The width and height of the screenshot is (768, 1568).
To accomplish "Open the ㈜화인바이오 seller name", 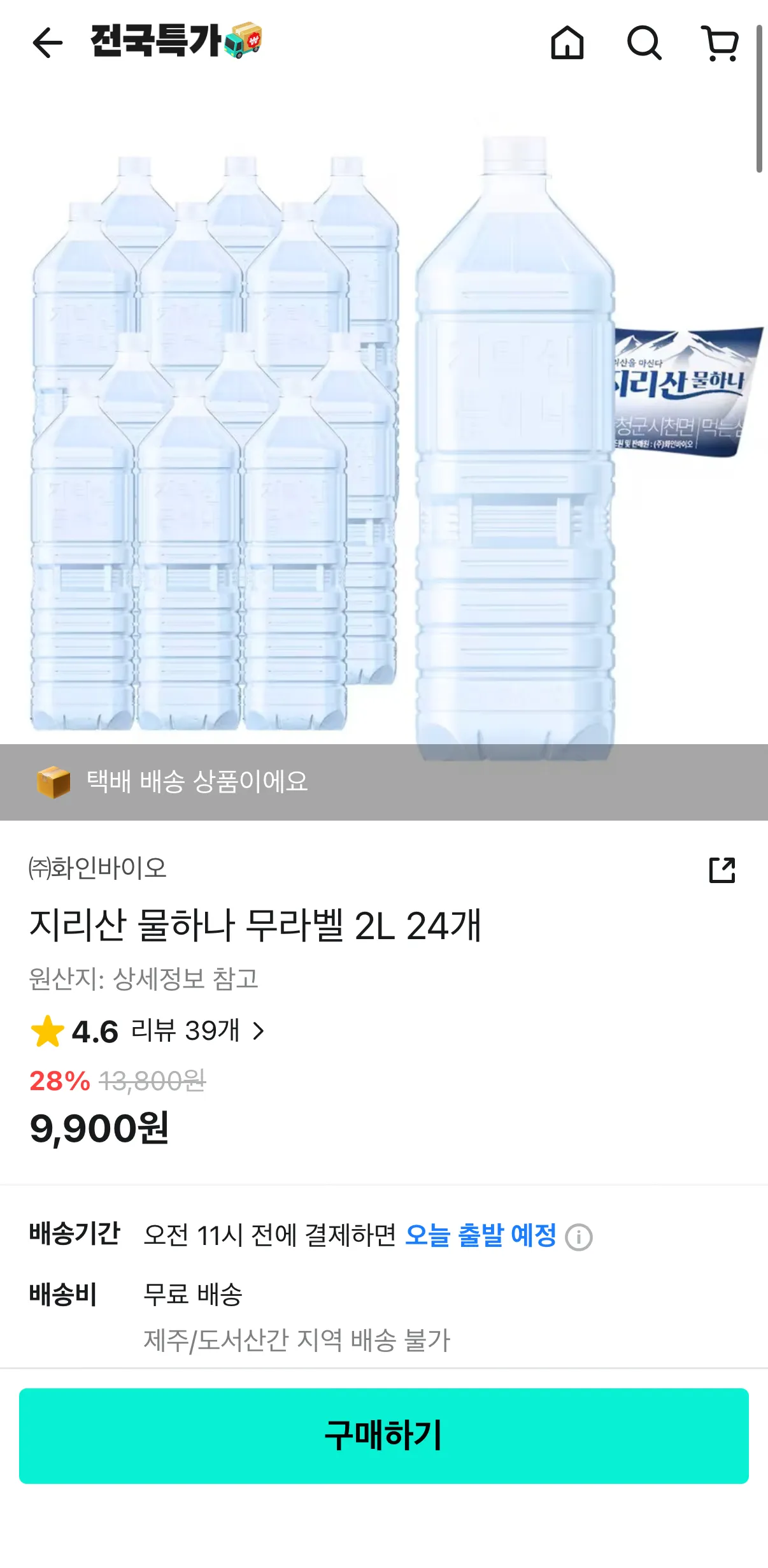I will (98, 868).
